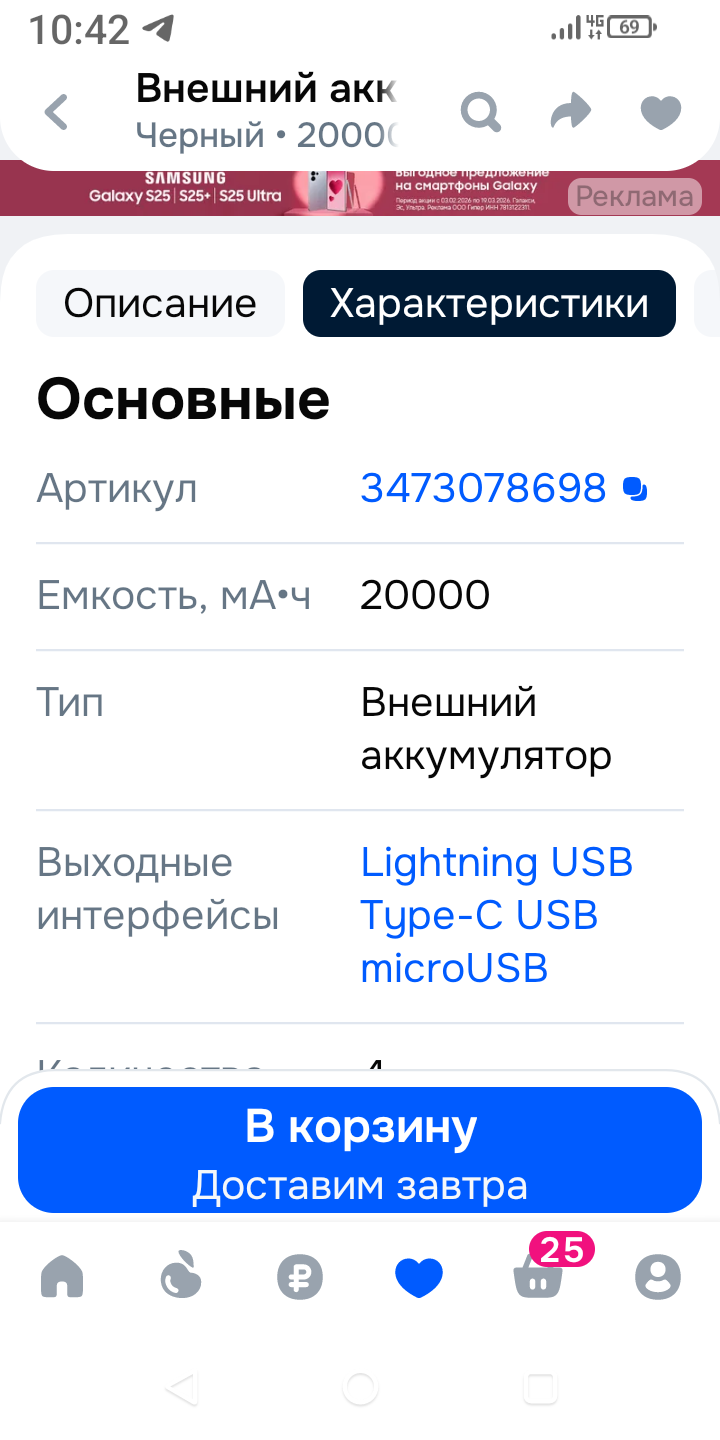This screenshot has width=720, height=1440.
Task: Tap the system back navigation button
Action: pyautogui.click(x=181, y=1388)
